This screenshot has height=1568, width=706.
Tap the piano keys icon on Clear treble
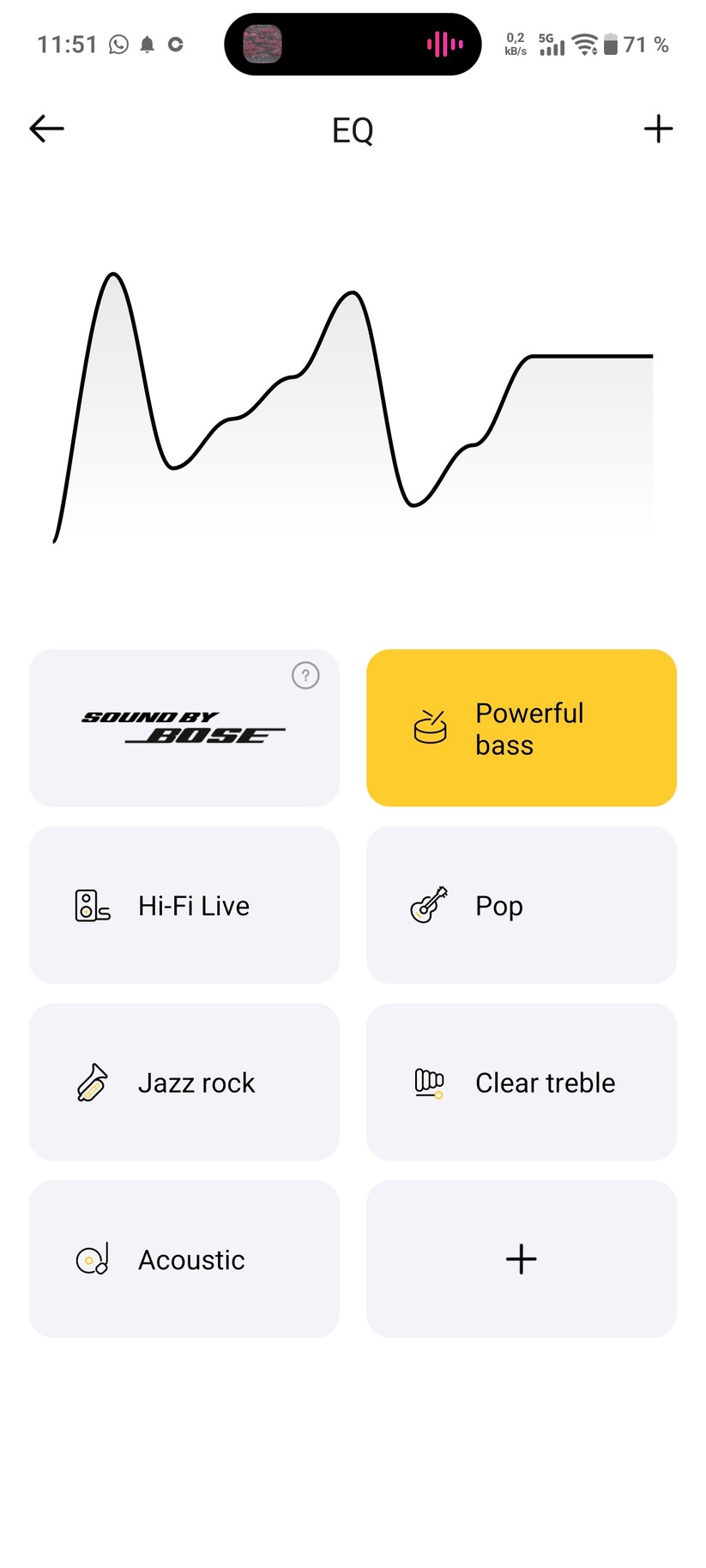[x=428, y=1083]
